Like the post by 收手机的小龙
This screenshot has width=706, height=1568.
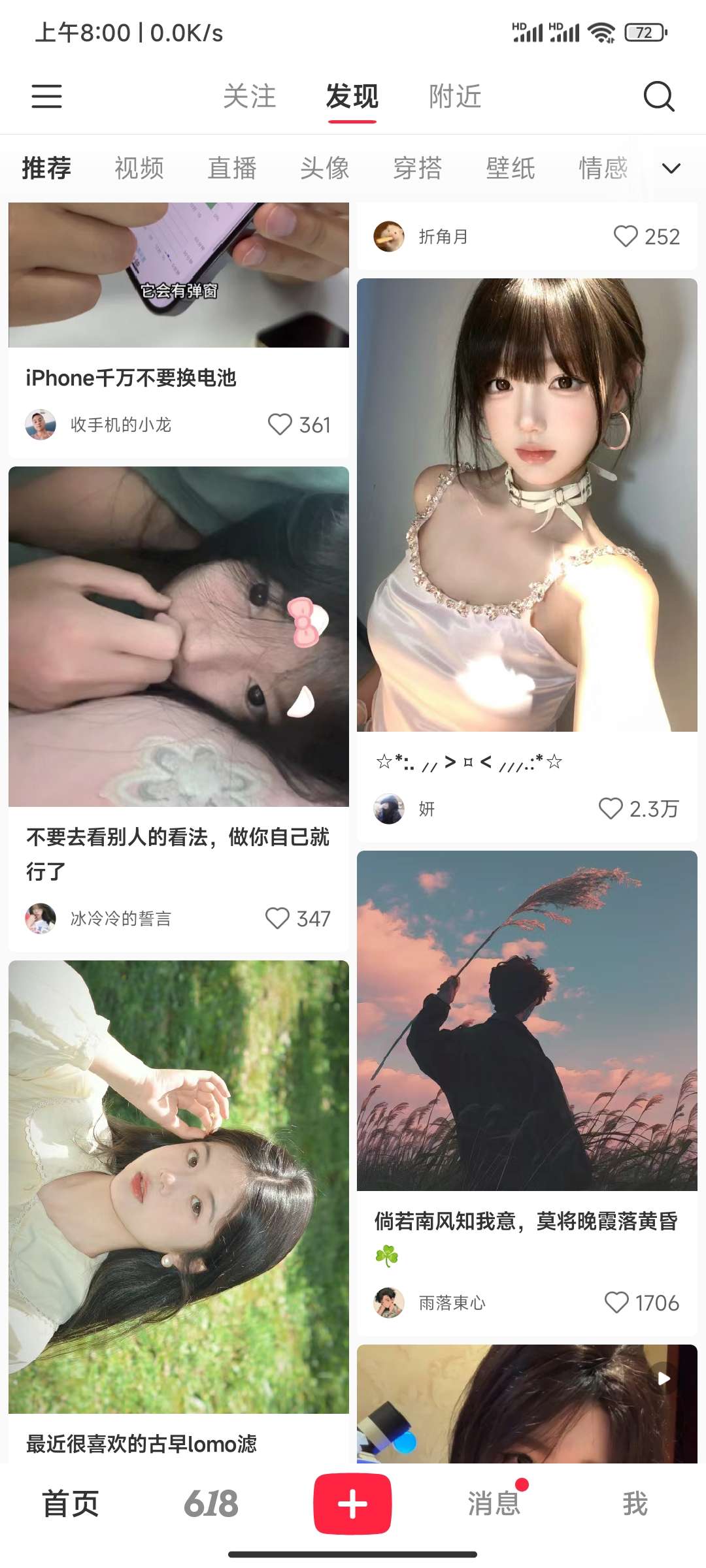tap(280, 425)
